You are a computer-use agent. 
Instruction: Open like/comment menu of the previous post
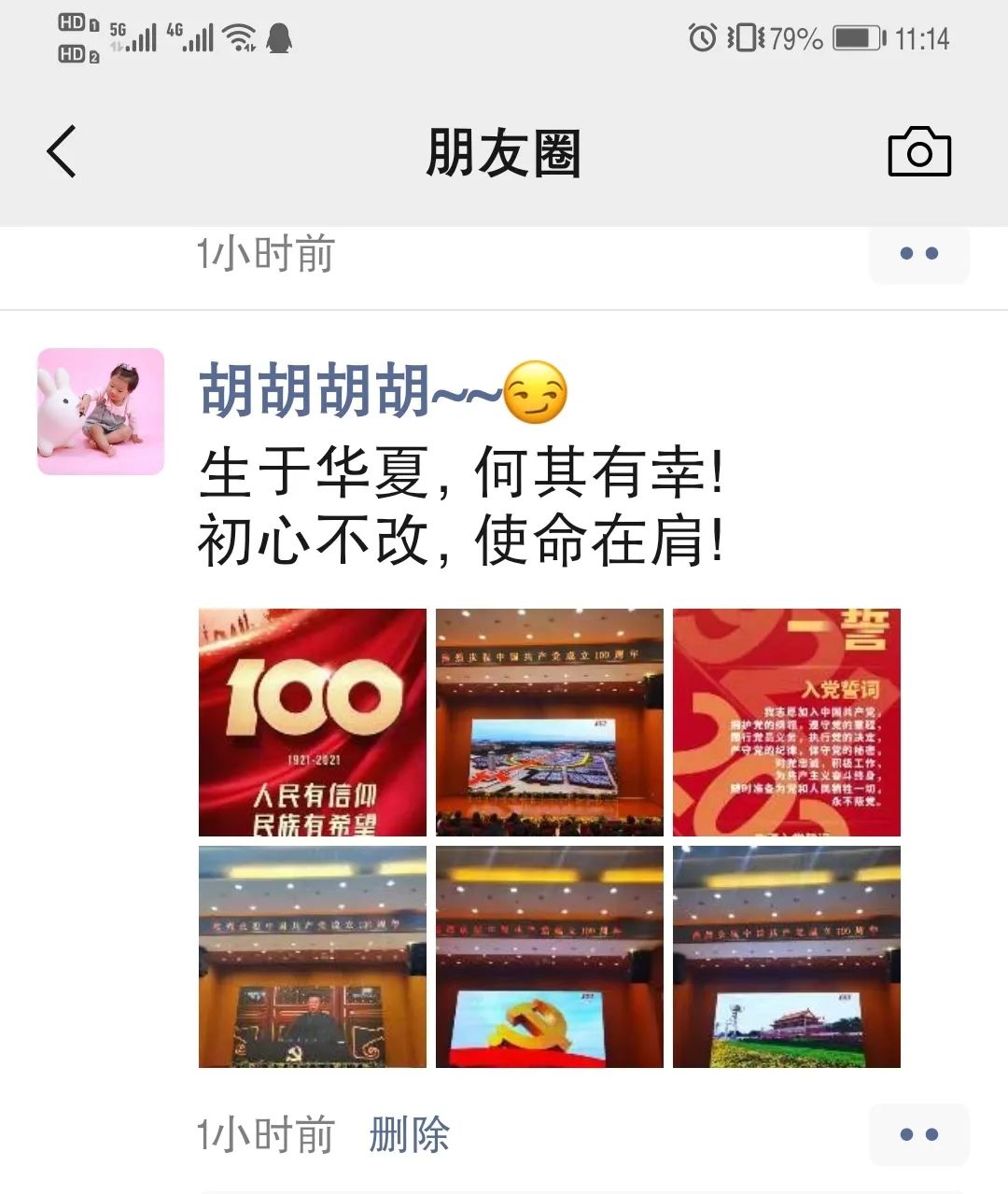[x=918, y=253]
